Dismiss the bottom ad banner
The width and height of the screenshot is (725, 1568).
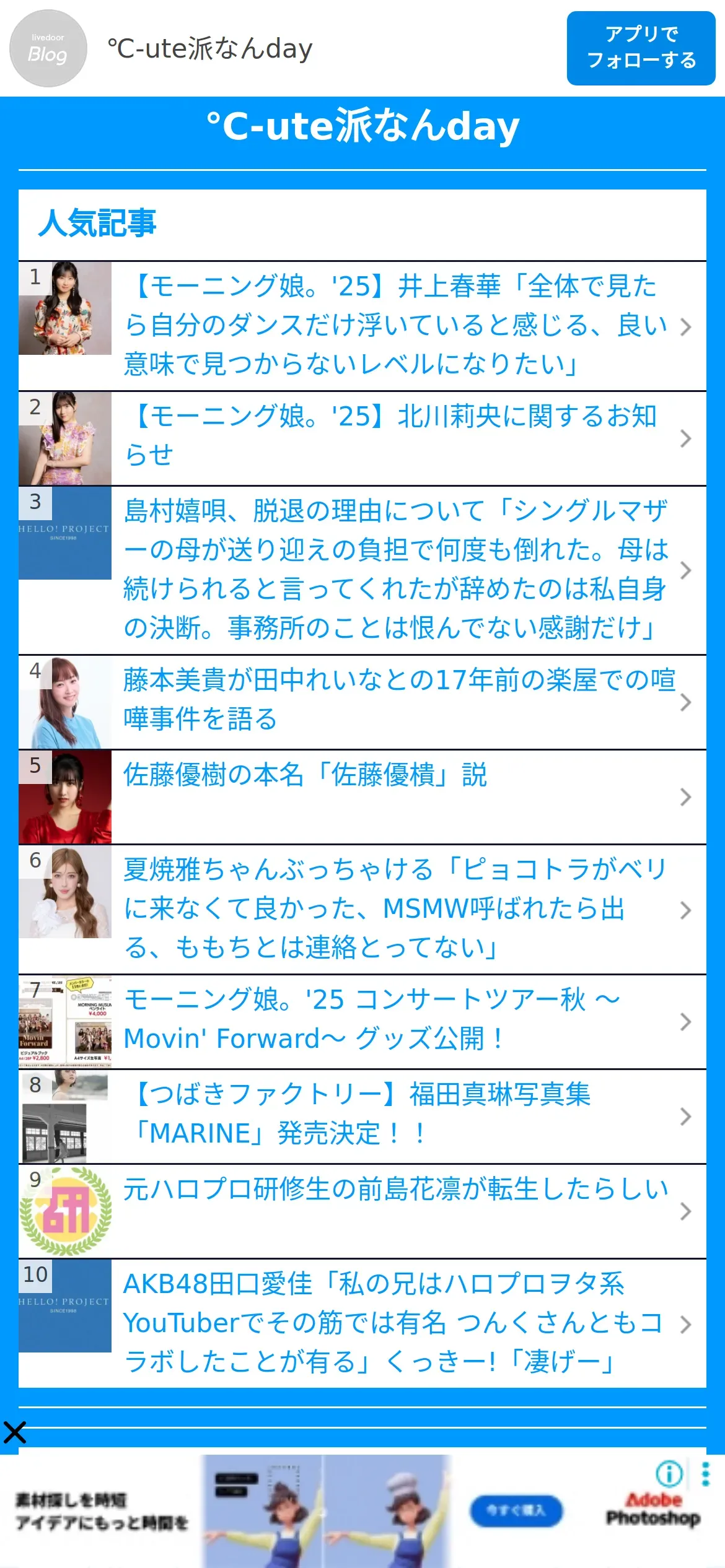(14, 1432)
